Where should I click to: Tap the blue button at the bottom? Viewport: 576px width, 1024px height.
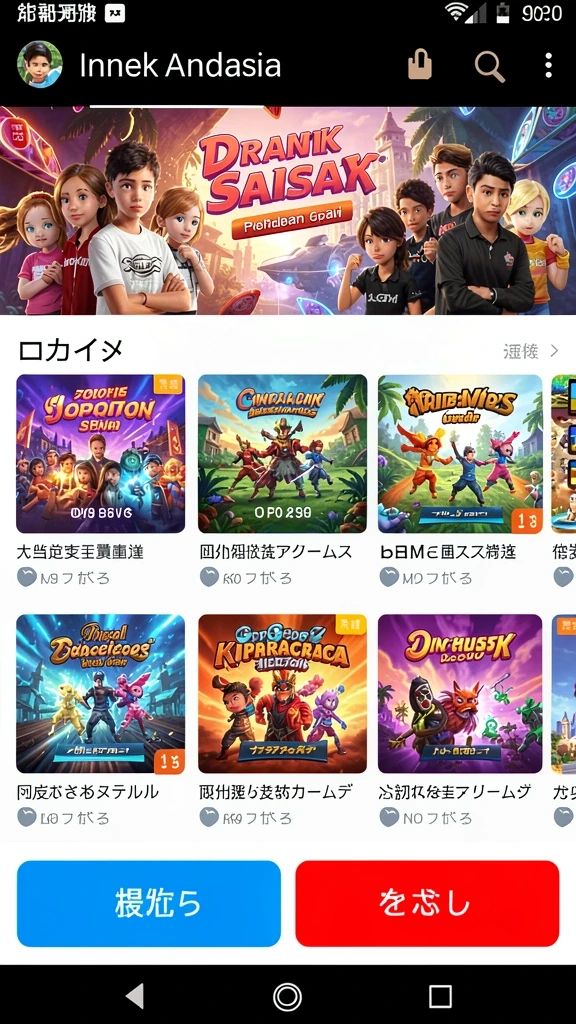tap(149, 903)
